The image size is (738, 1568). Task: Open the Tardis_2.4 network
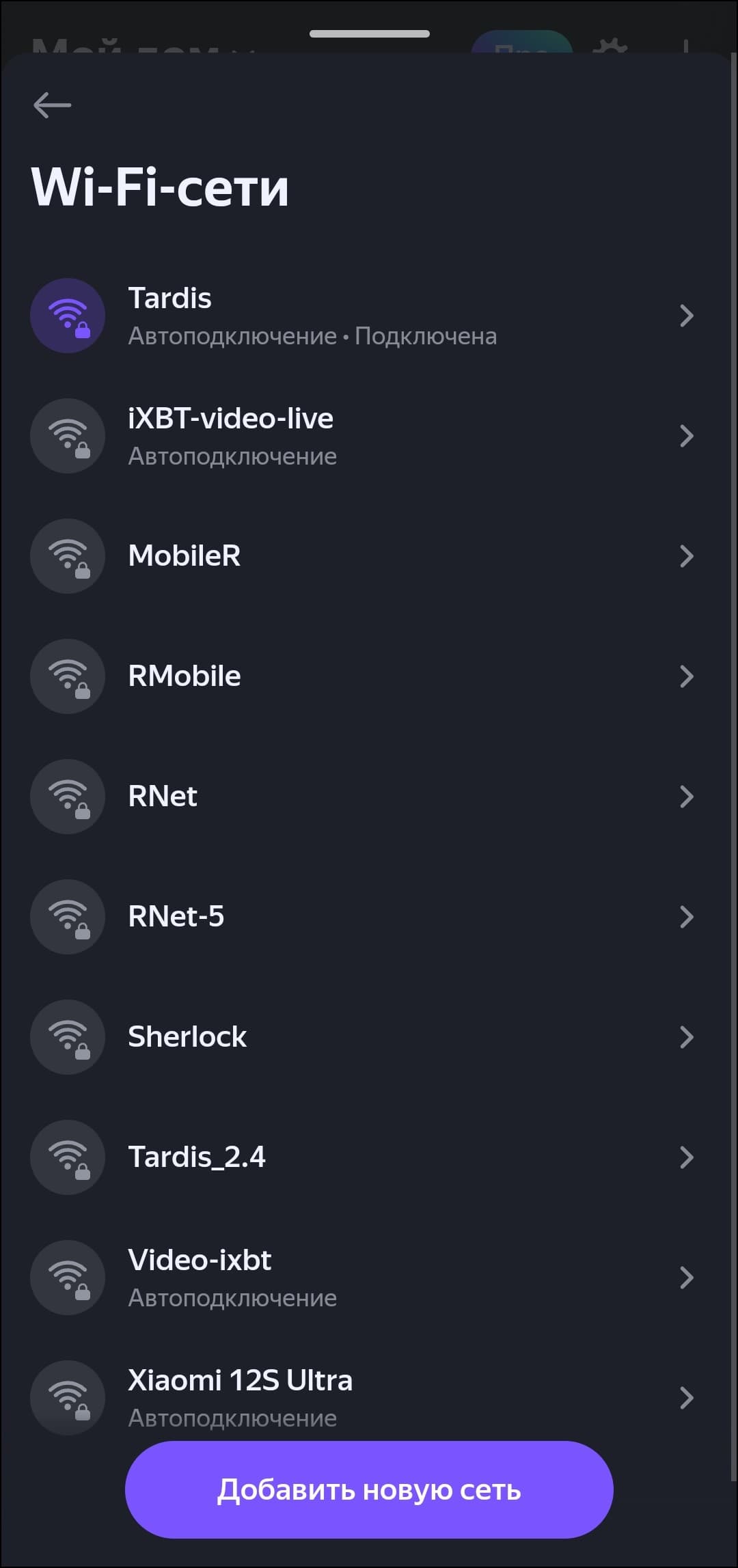tap(362, 1157)
